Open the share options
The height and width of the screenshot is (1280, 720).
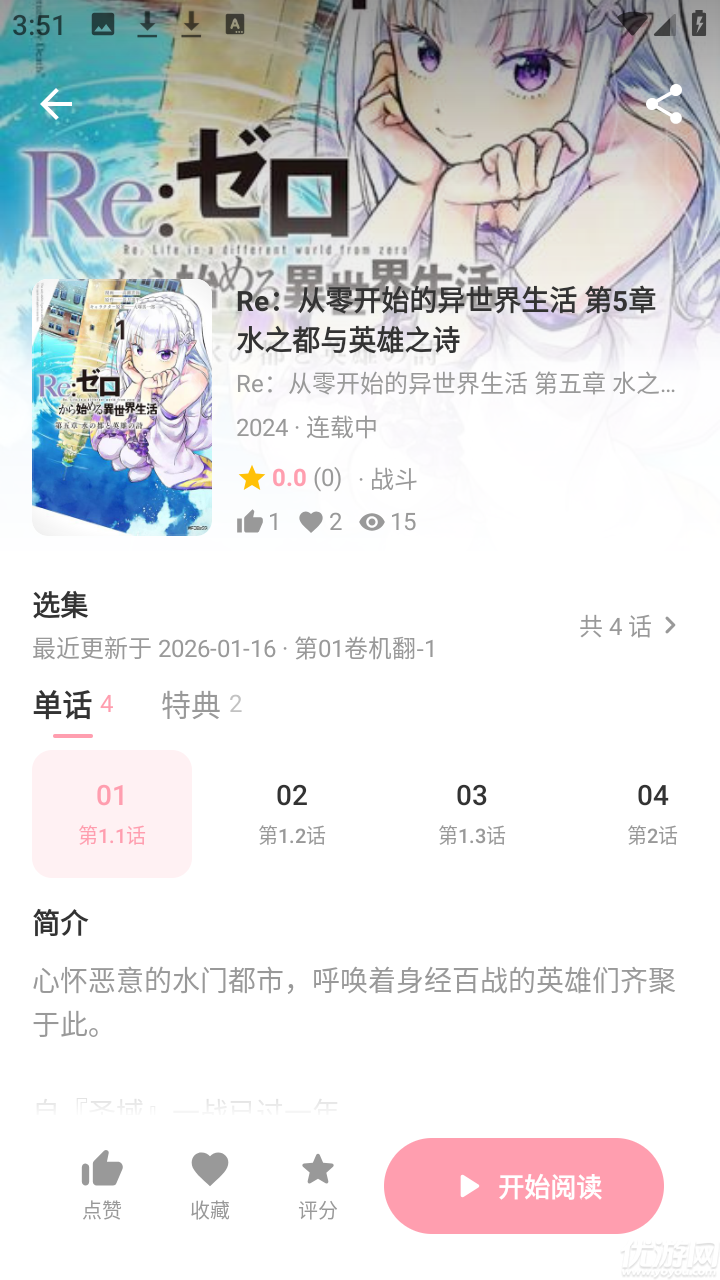[664, 104]
